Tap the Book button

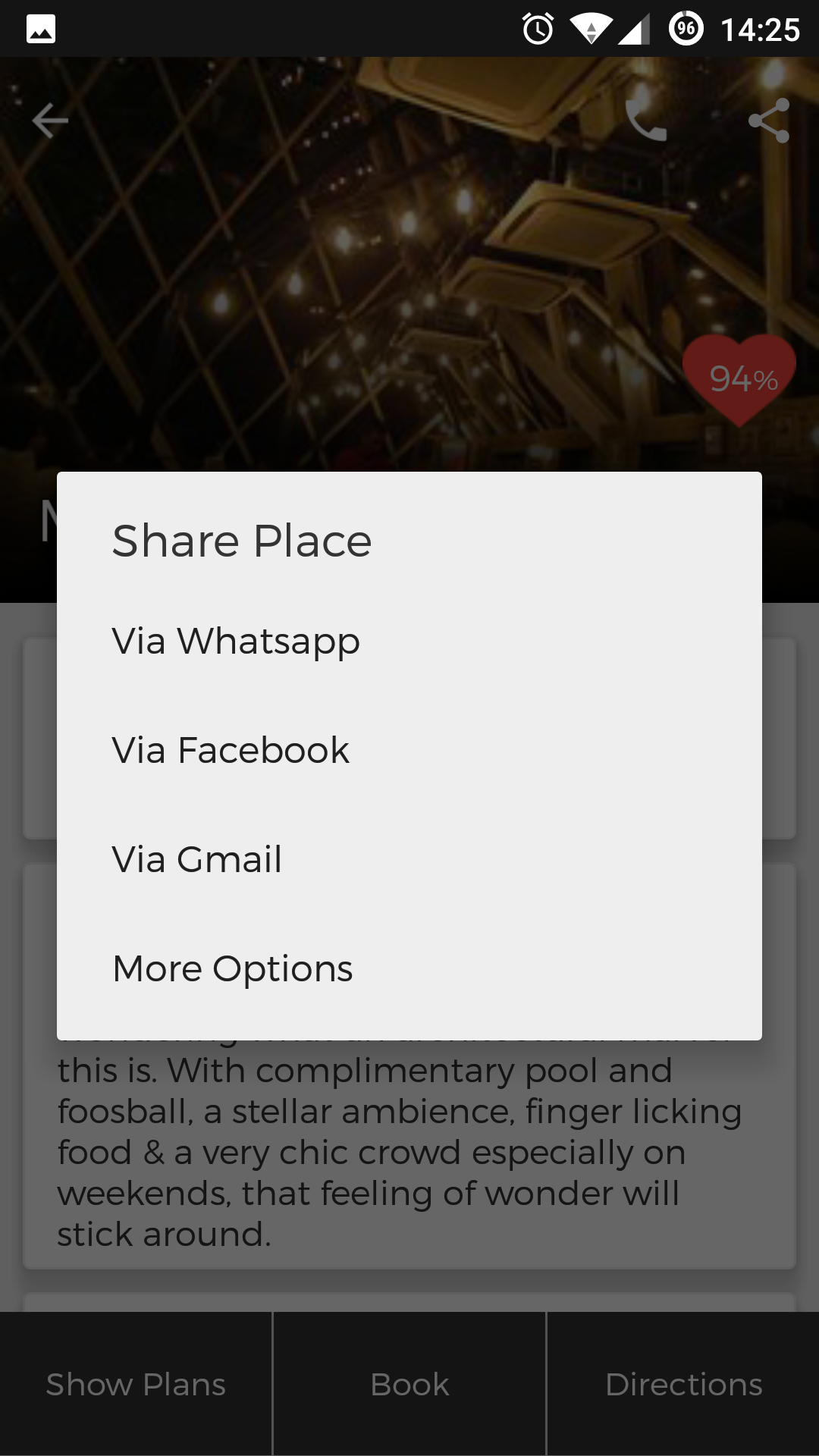tap(409, 1384)
